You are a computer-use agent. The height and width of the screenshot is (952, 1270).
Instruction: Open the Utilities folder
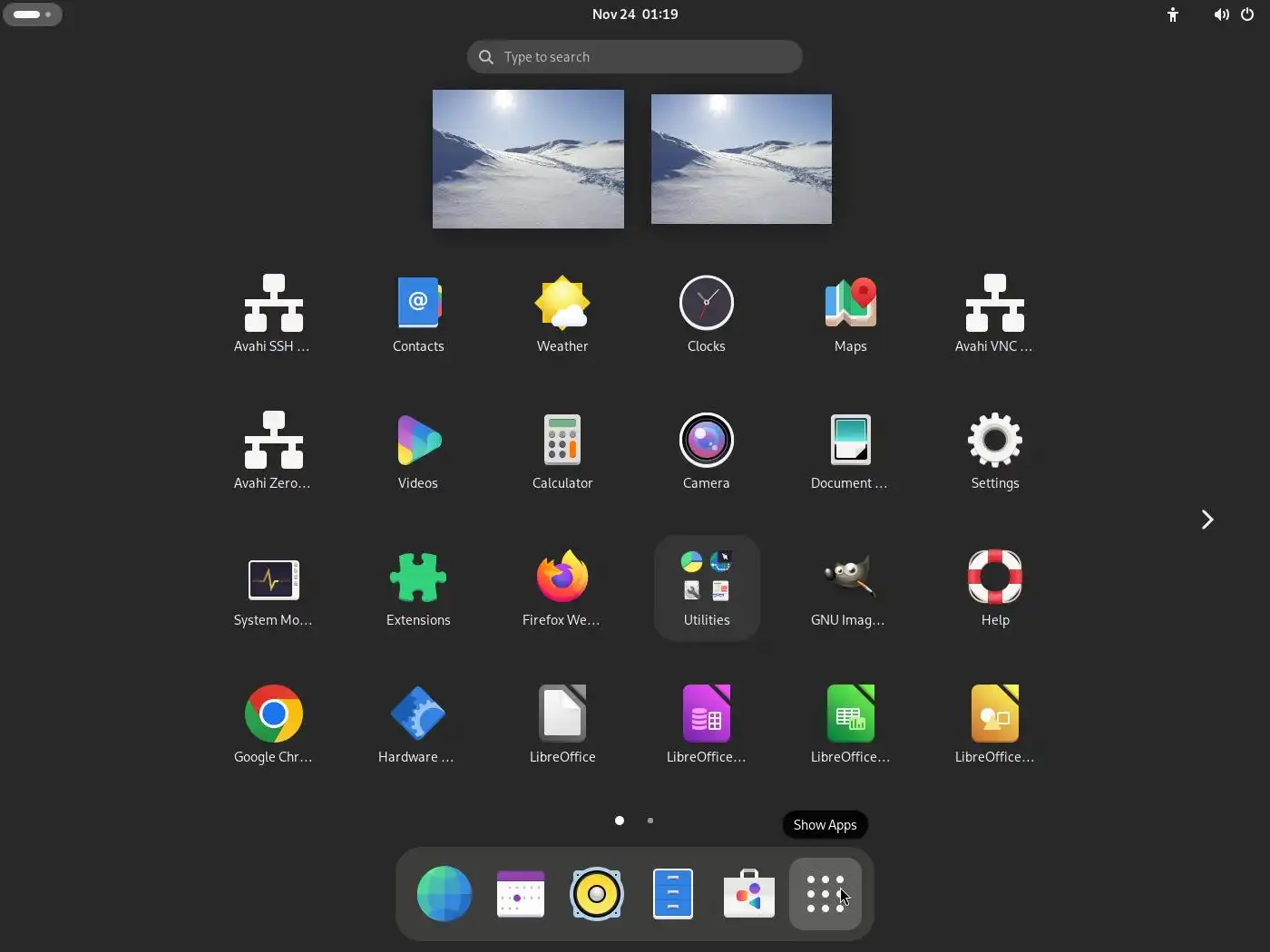click(x=706, y=587)
